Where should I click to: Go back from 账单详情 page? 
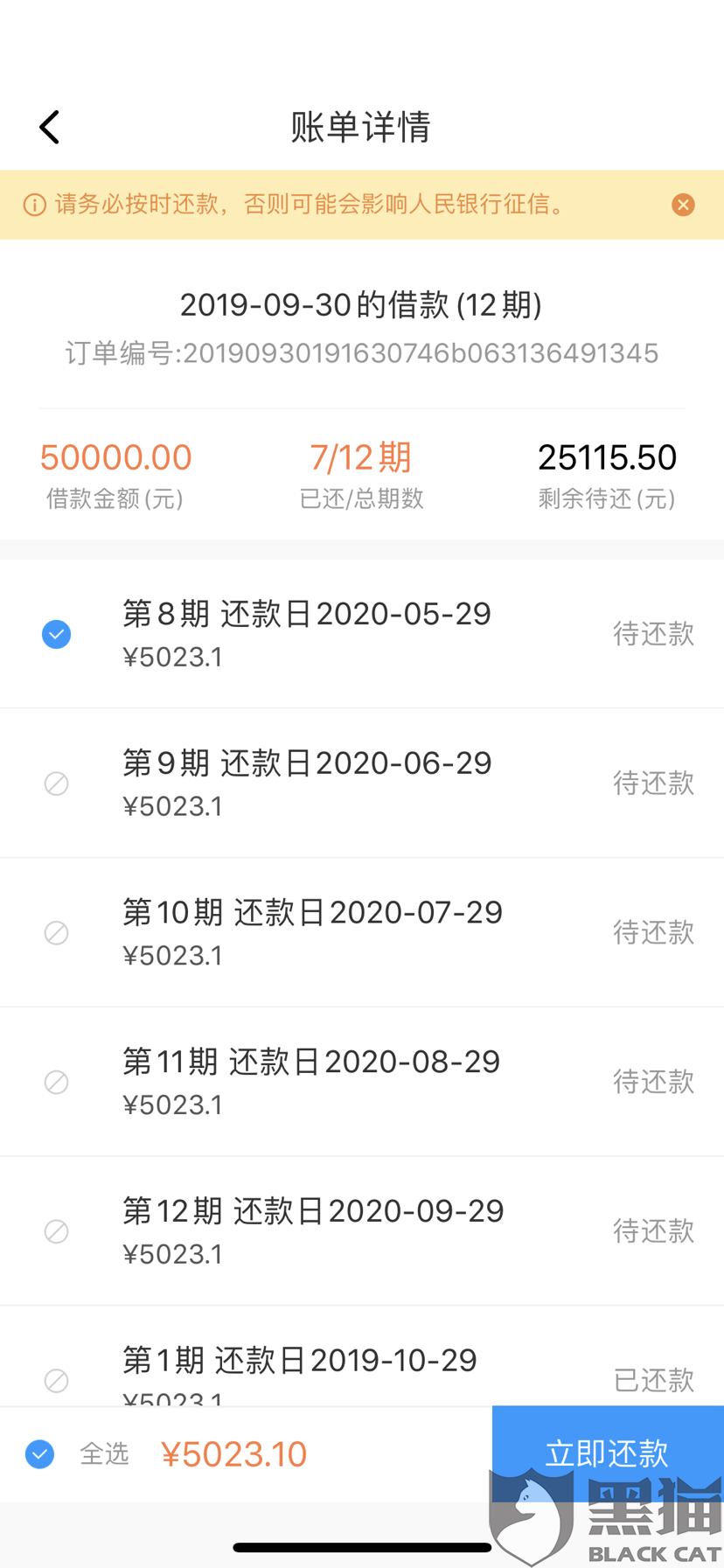click(x=50, y=128)
